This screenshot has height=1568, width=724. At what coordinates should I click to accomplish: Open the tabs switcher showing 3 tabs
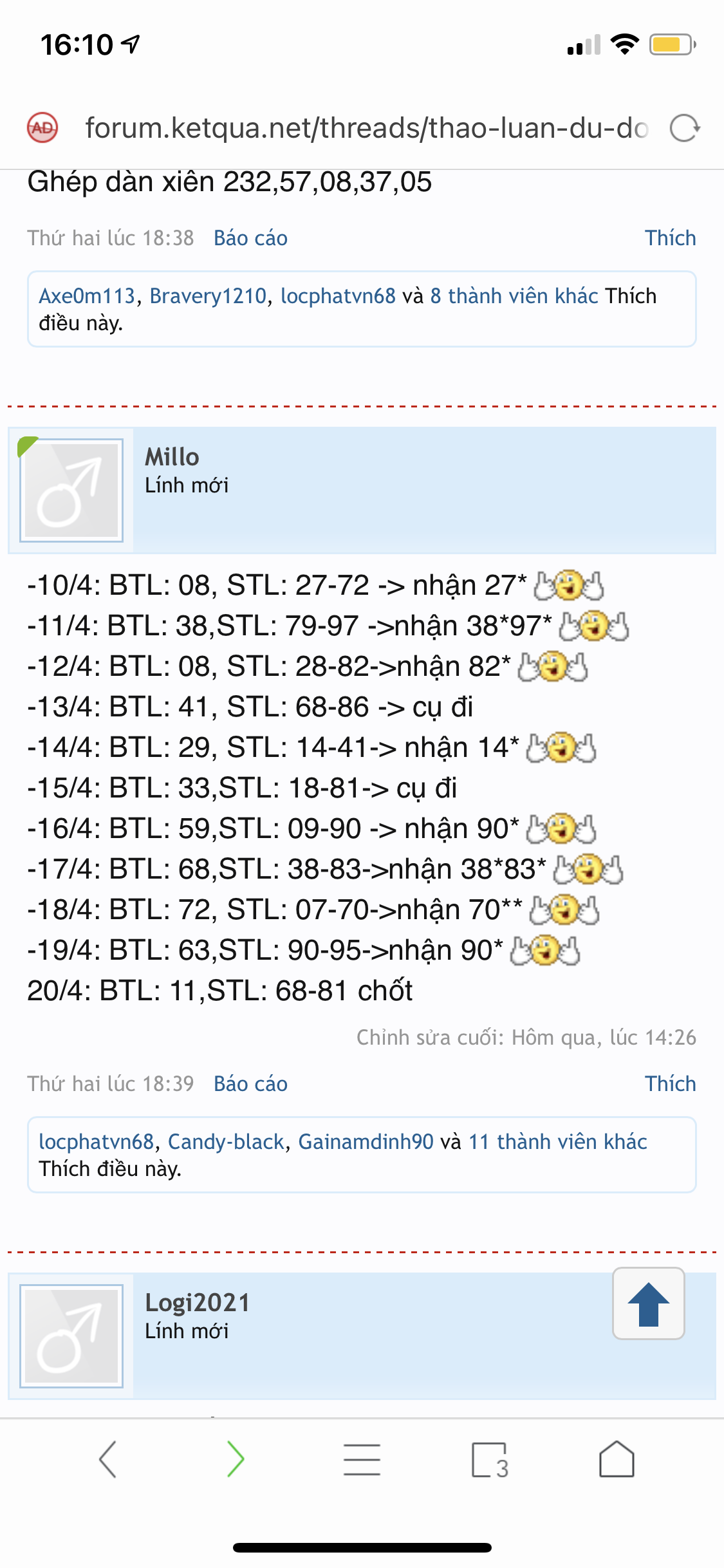point(490,1459)
